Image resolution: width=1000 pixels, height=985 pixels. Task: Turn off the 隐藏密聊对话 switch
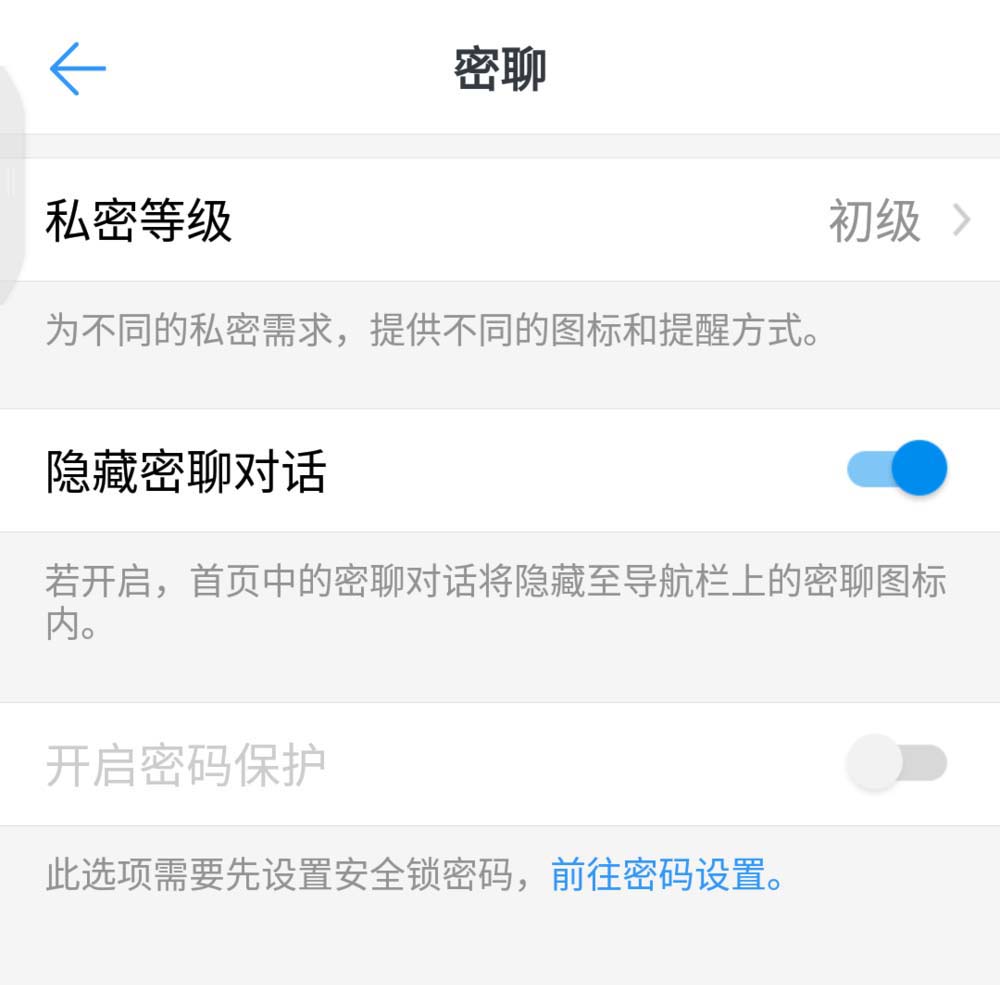coord(897,468)
